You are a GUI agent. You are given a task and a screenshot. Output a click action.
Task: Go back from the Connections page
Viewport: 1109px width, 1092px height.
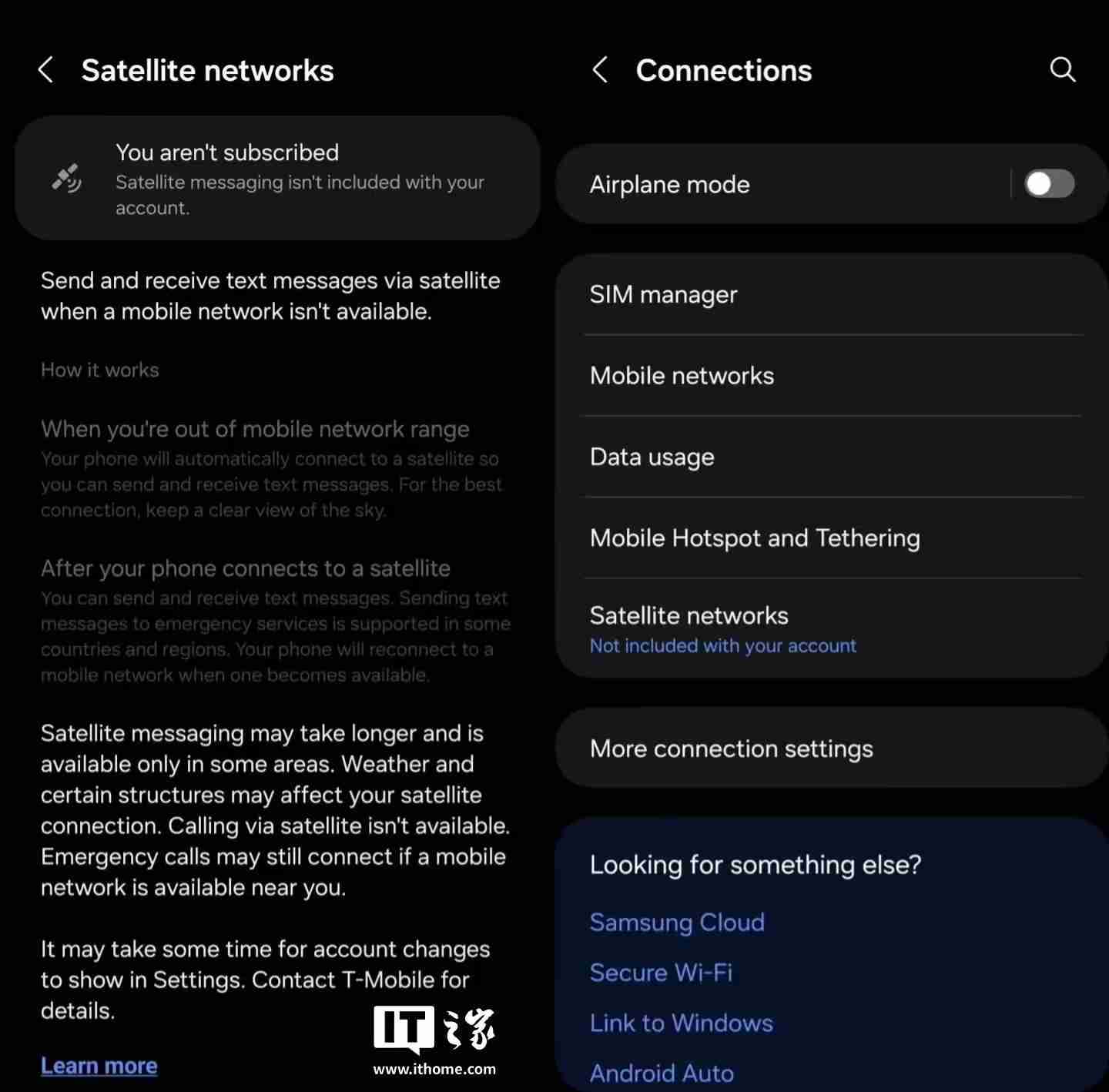coord(601,70)
